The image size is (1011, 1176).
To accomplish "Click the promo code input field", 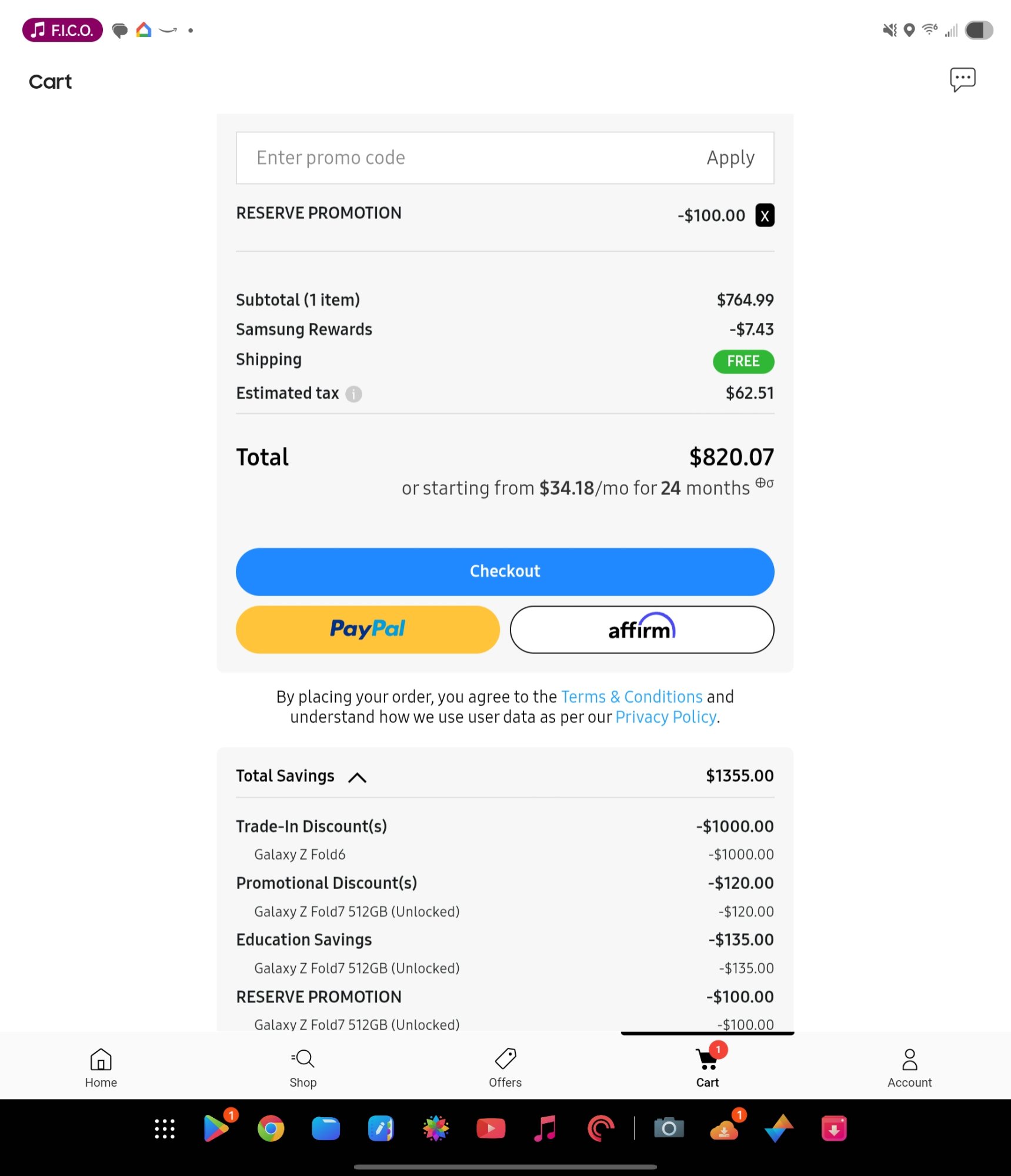I will coord(412,158).
